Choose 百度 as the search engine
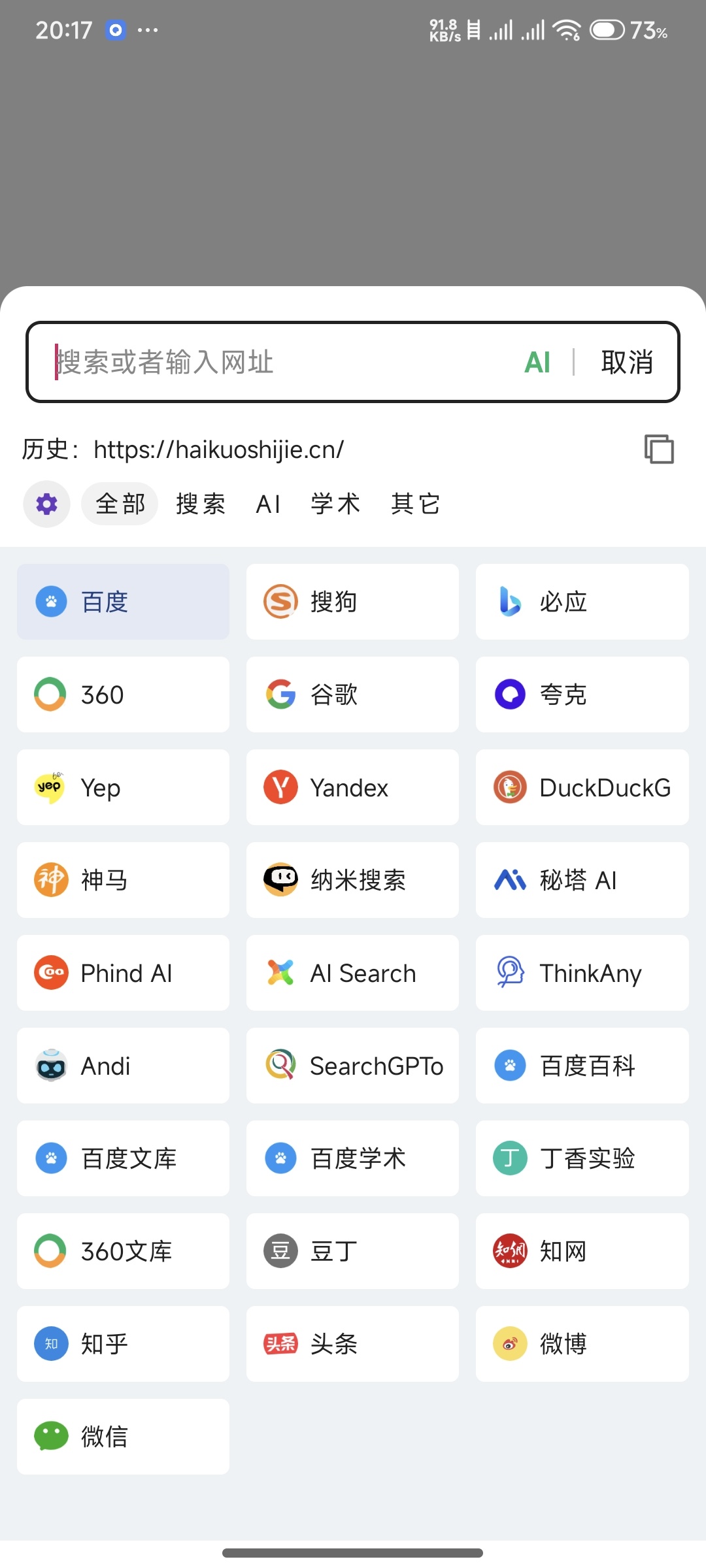The height and width of the screenshot is (1568, 706). point(123,602)
